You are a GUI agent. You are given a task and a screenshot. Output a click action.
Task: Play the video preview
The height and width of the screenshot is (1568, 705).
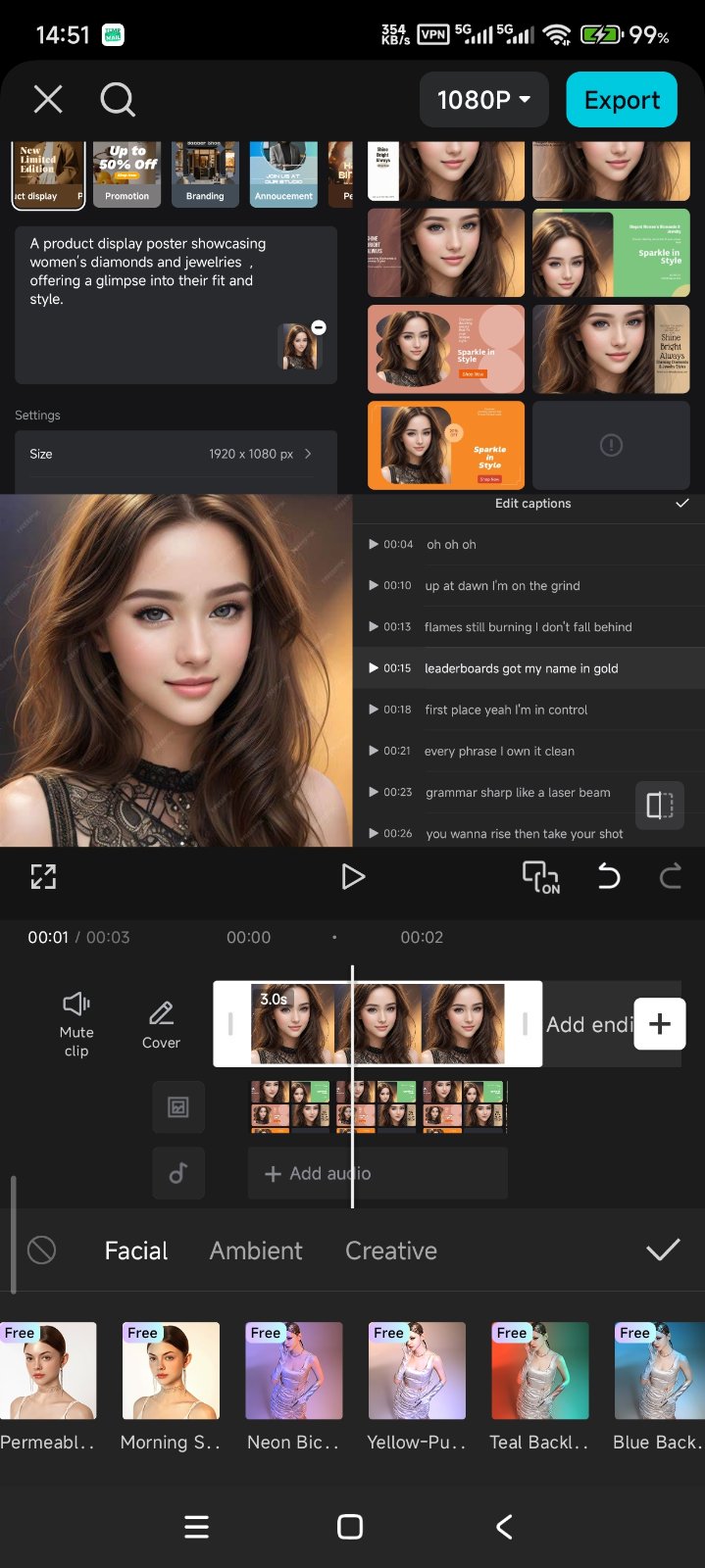point(353,876)
